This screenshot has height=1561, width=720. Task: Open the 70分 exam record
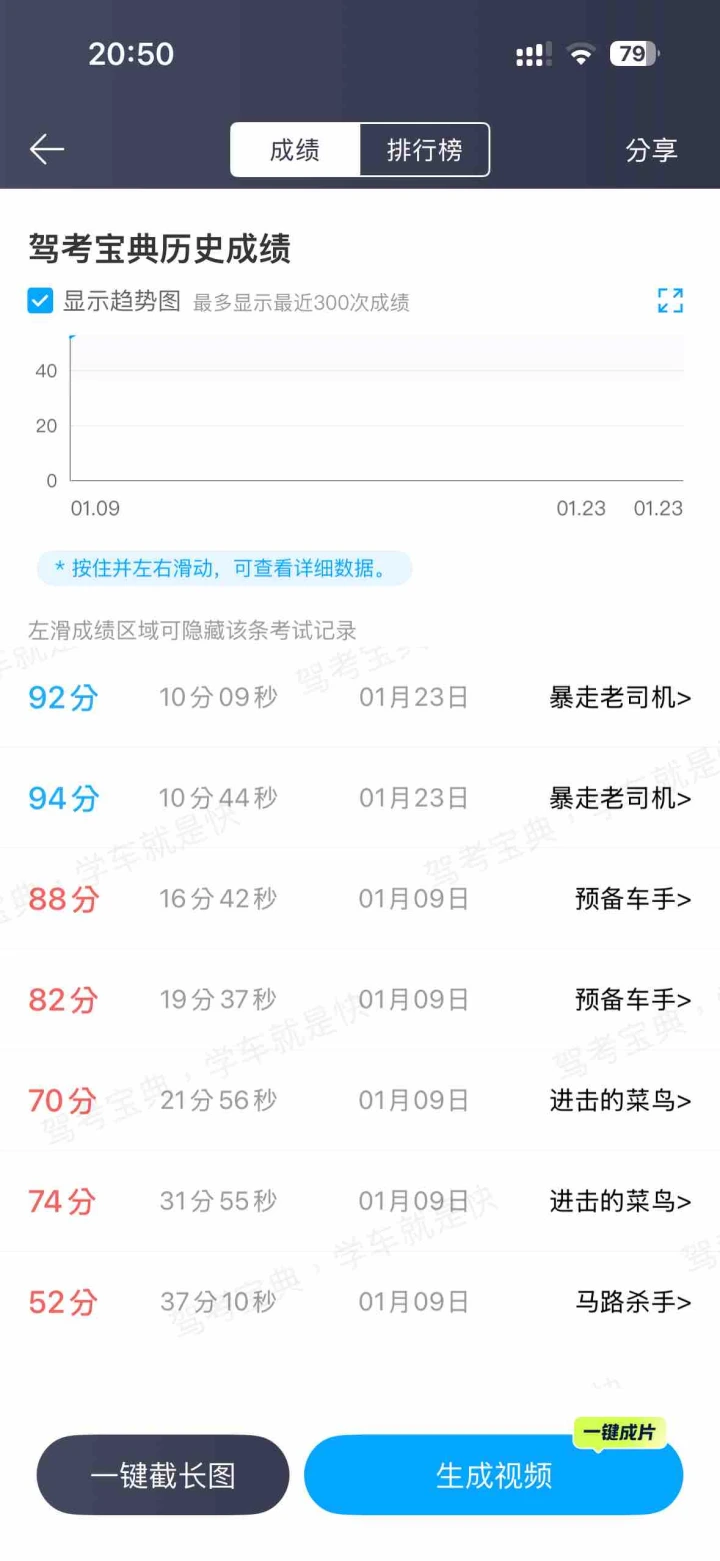coord(620,1101)
